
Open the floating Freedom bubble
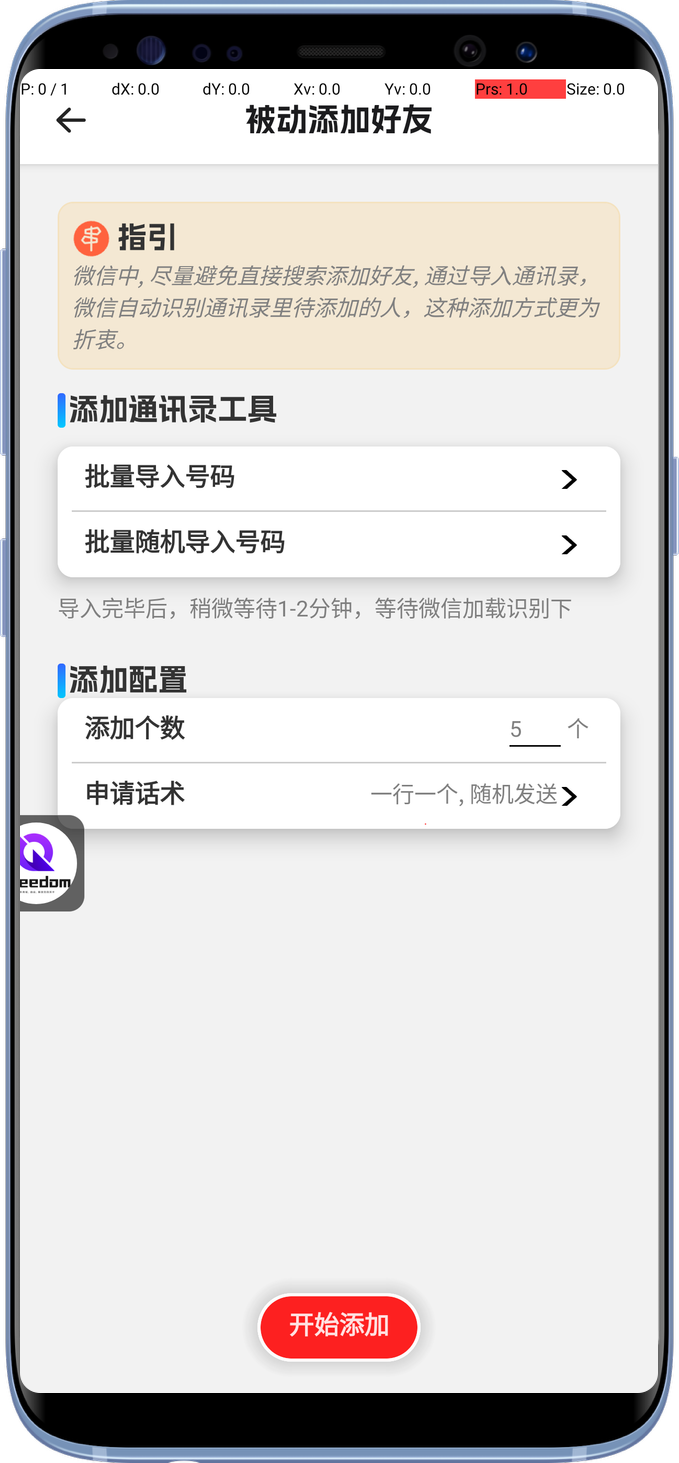tap(48, 863)
